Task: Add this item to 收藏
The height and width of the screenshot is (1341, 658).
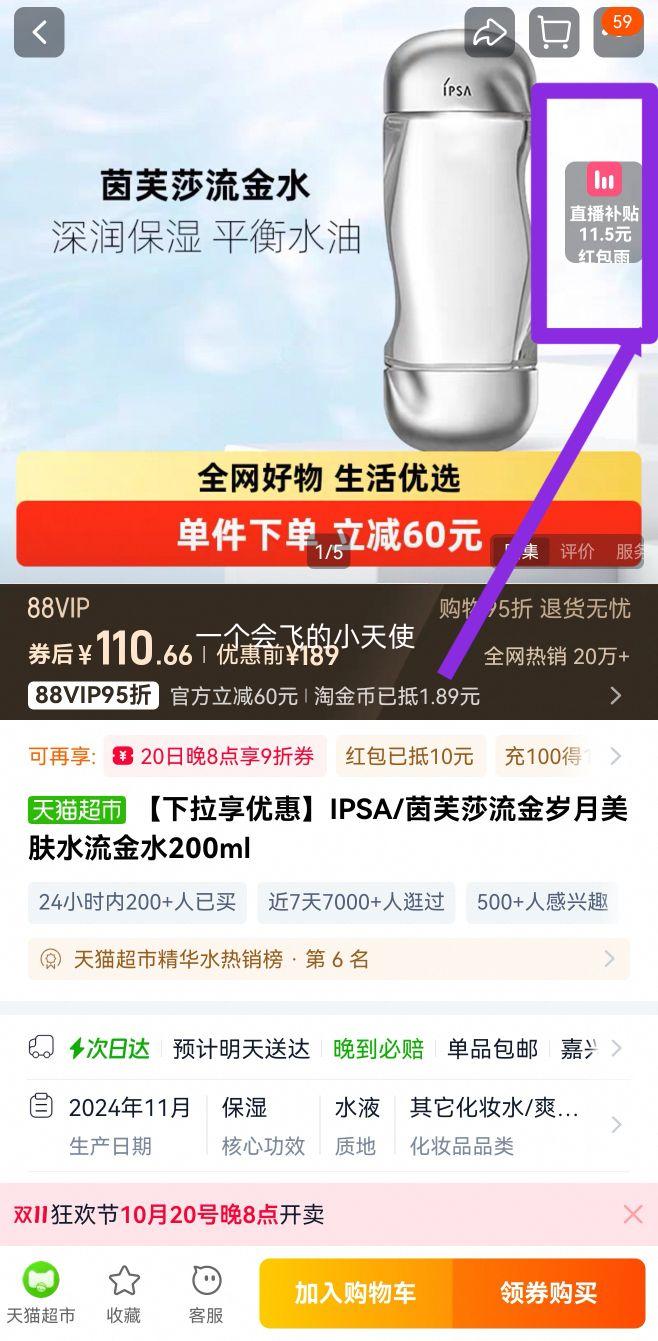Action: (x=124, y=1293)
